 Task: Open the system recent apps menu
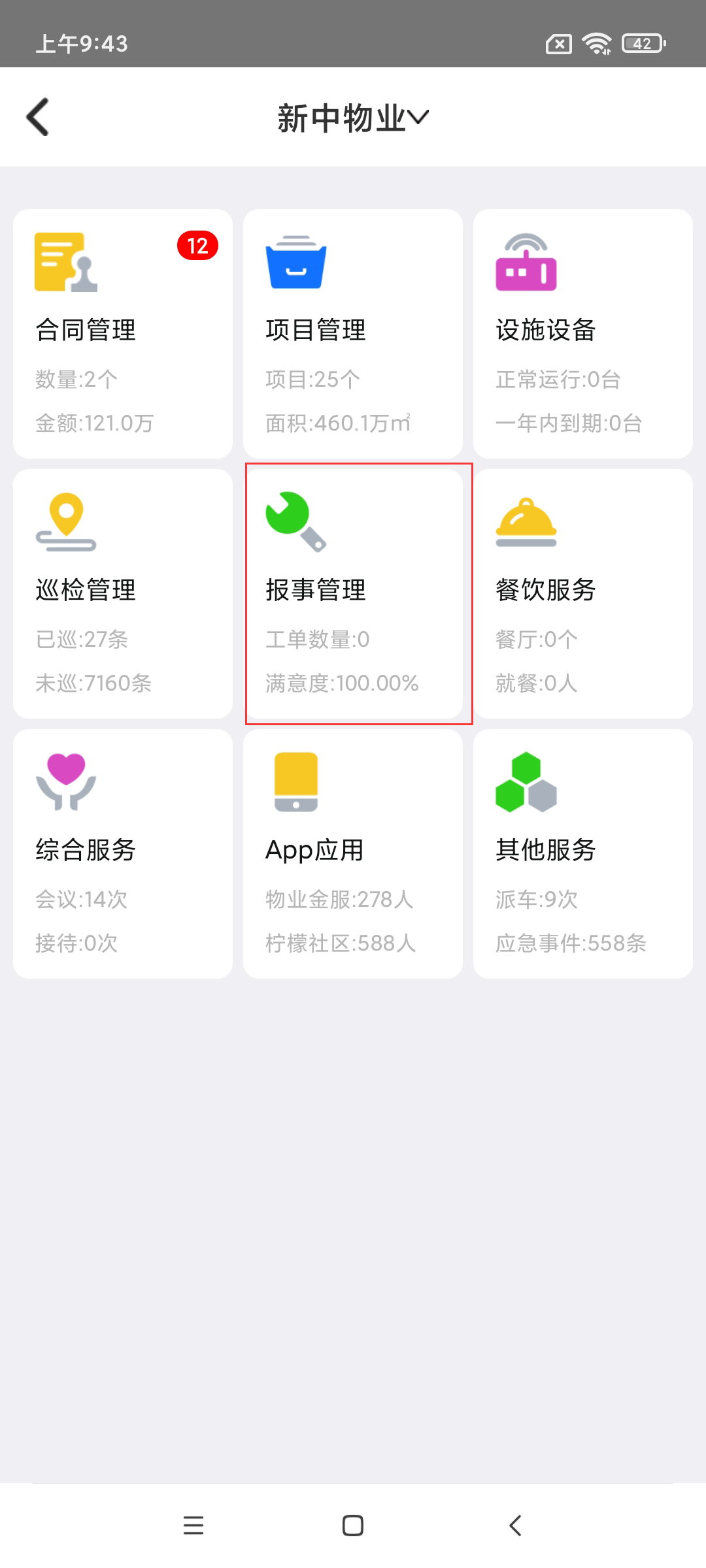[x=193, y=1526]
